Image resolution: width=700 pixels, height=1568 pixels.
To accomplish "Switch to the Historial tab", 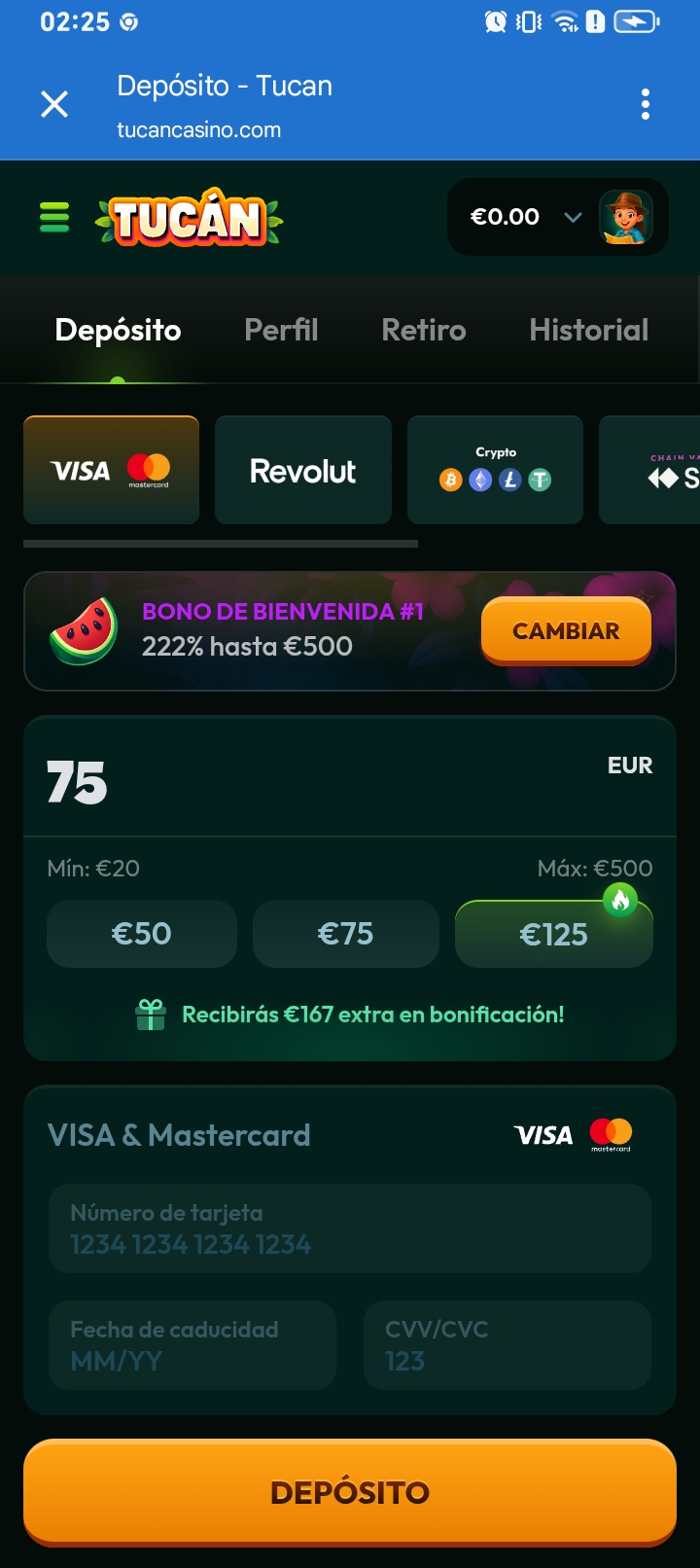I will pos(588,330).
